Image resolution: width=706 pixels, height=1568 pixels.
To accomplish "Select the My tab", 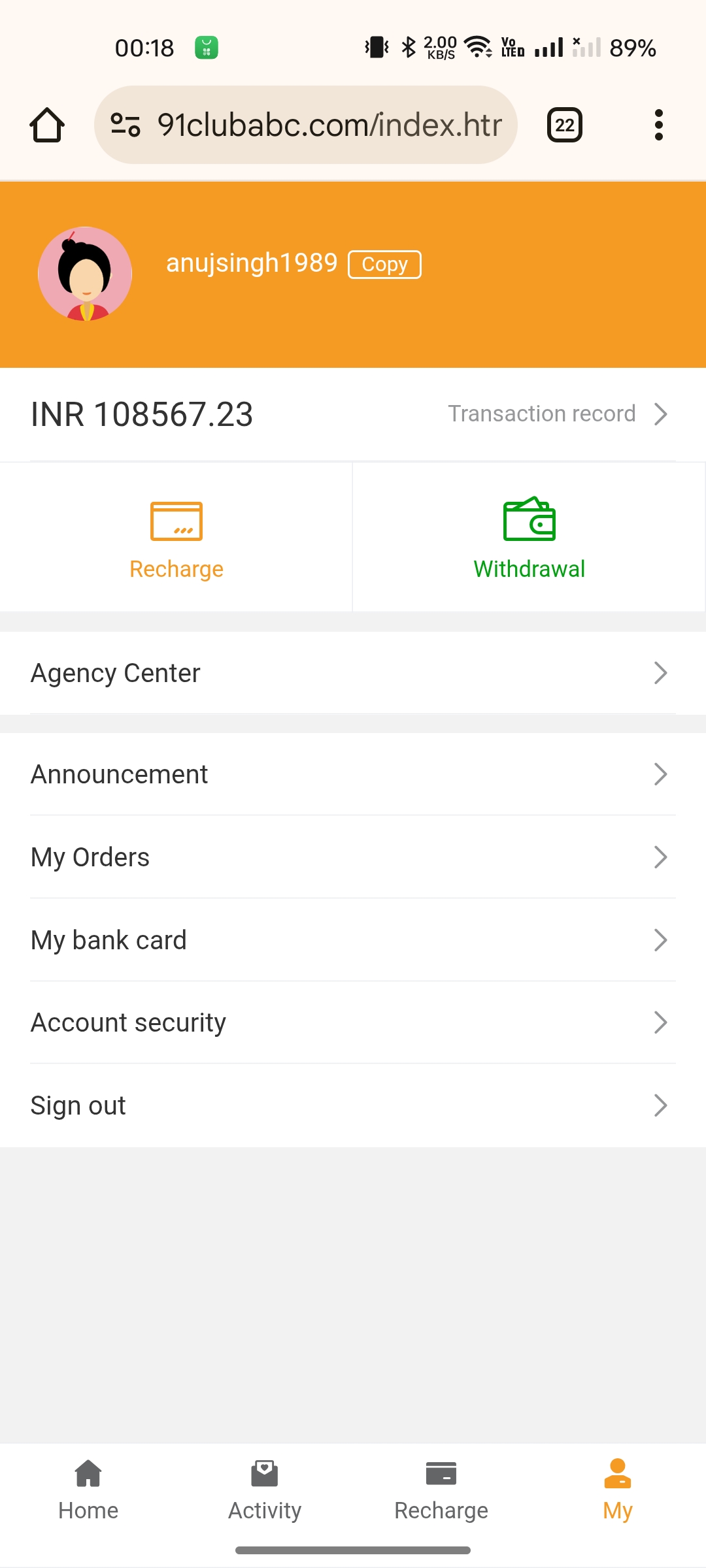I will [x=618, y=1491].
